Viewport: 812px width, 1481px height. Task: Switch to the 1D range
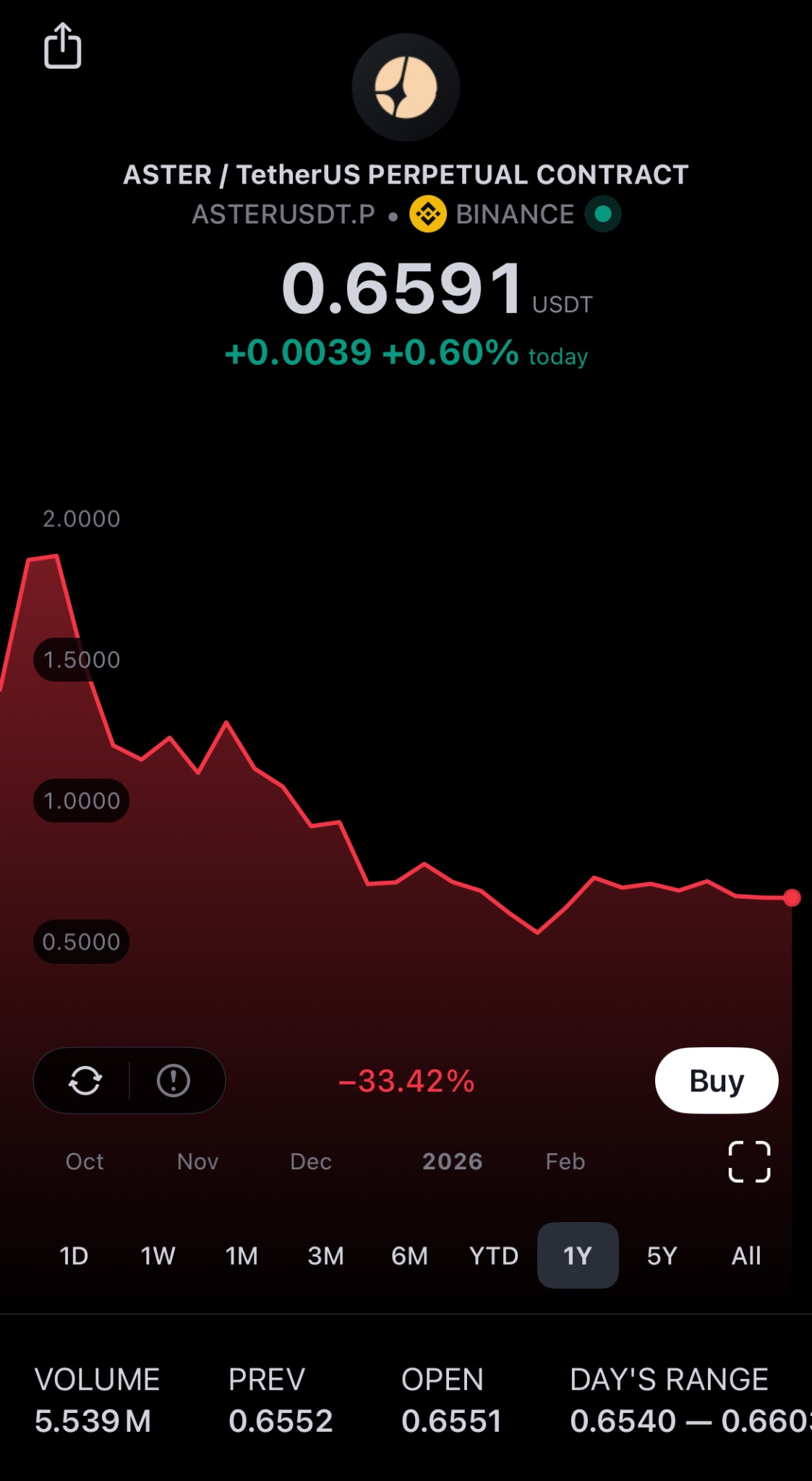coord(74,1256)
